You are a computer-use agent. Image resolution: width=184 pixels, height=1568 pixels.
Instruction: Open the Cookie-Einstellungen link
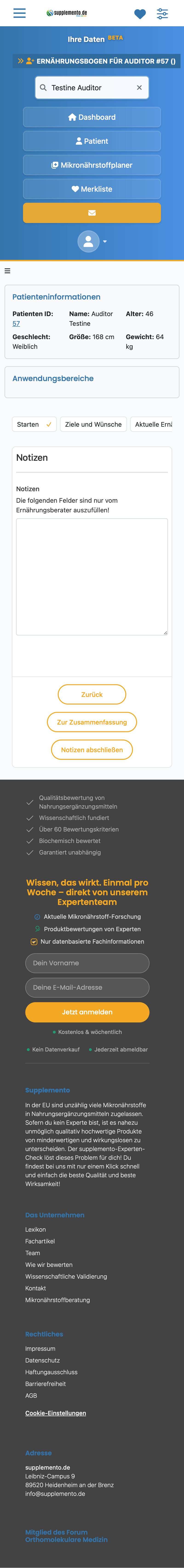tap(55, 1413)
